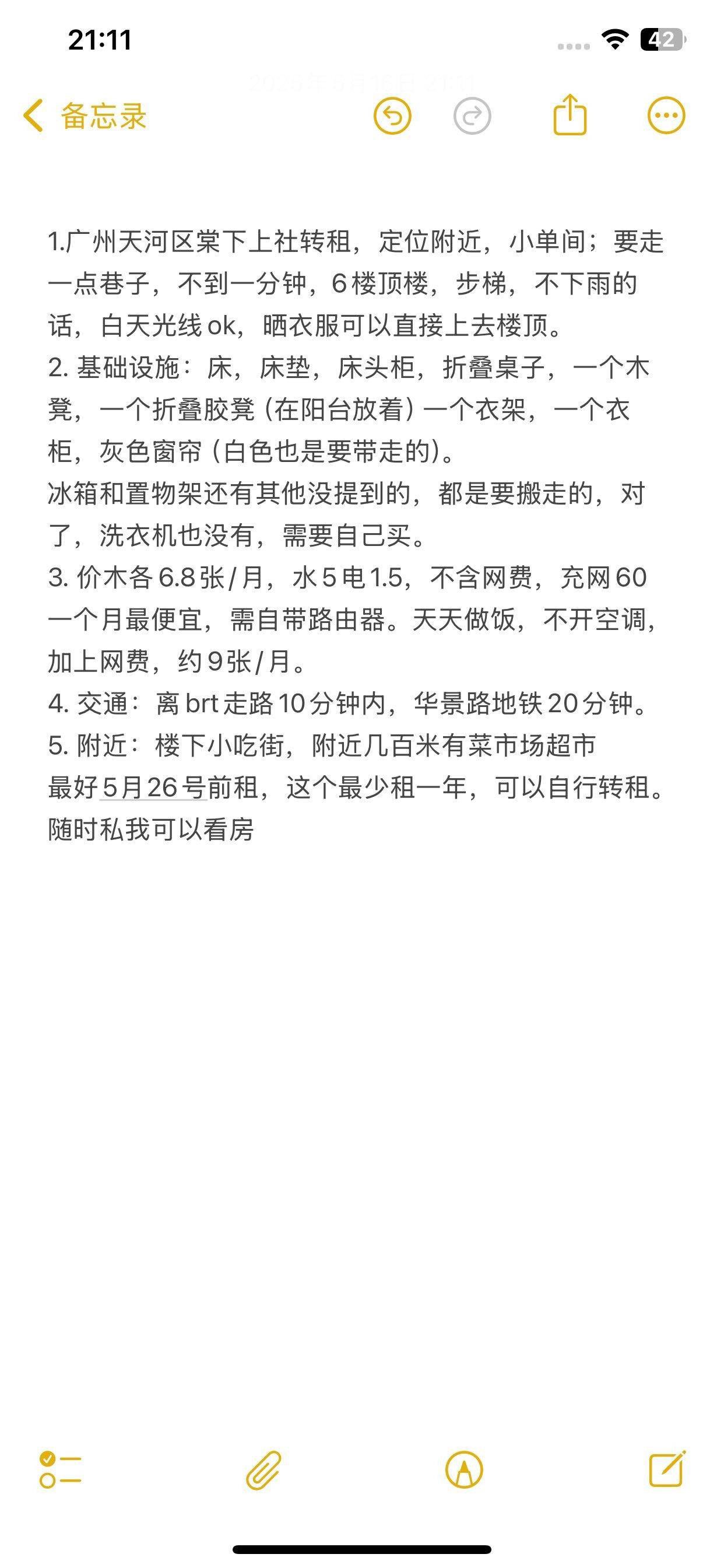
Task: Go back to 备忘录 list
Action: pyautogui.click(x=85, y=116)
